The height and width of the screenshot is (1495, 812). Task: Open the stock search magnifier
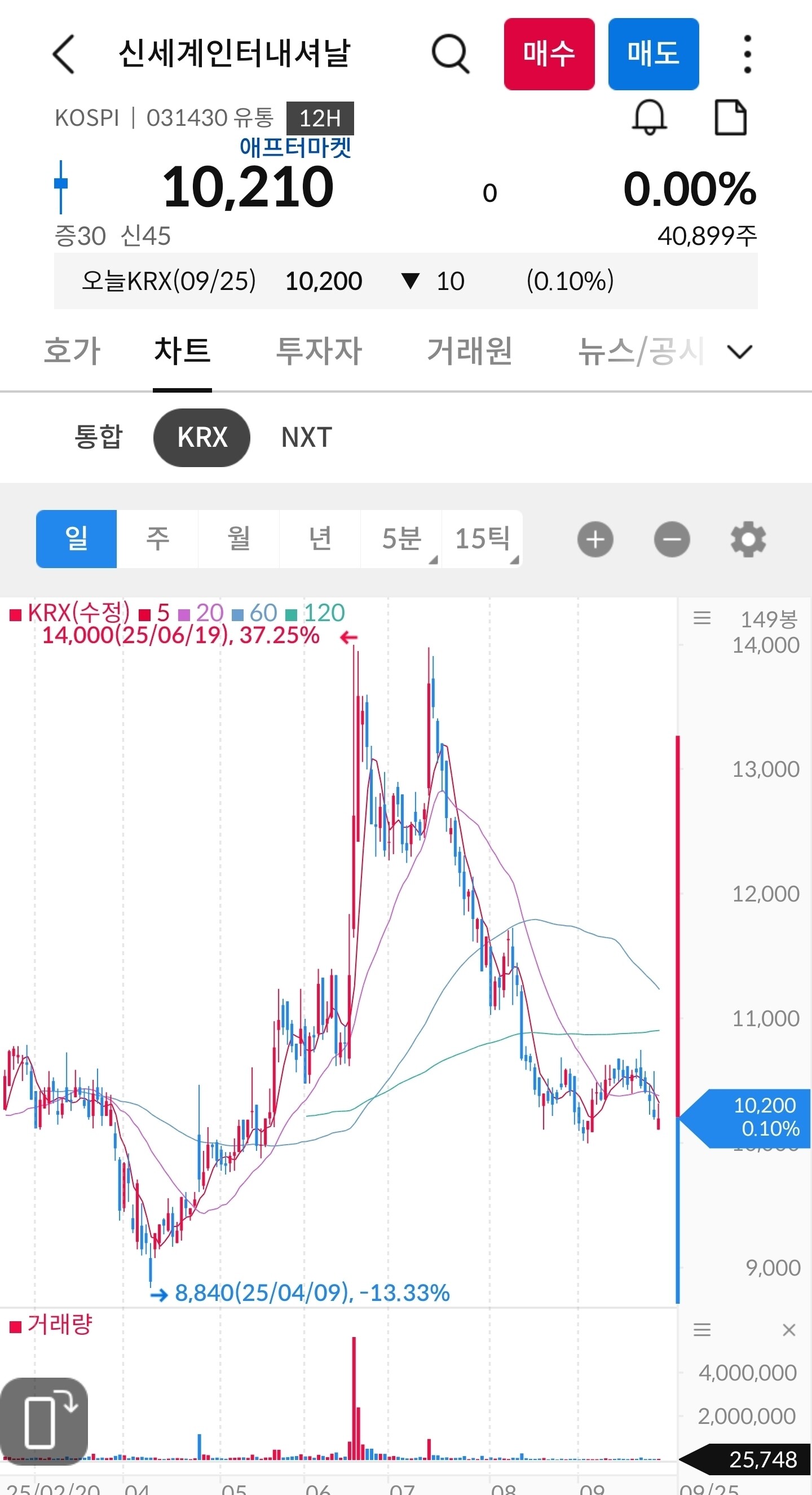[x=451, y=54]
